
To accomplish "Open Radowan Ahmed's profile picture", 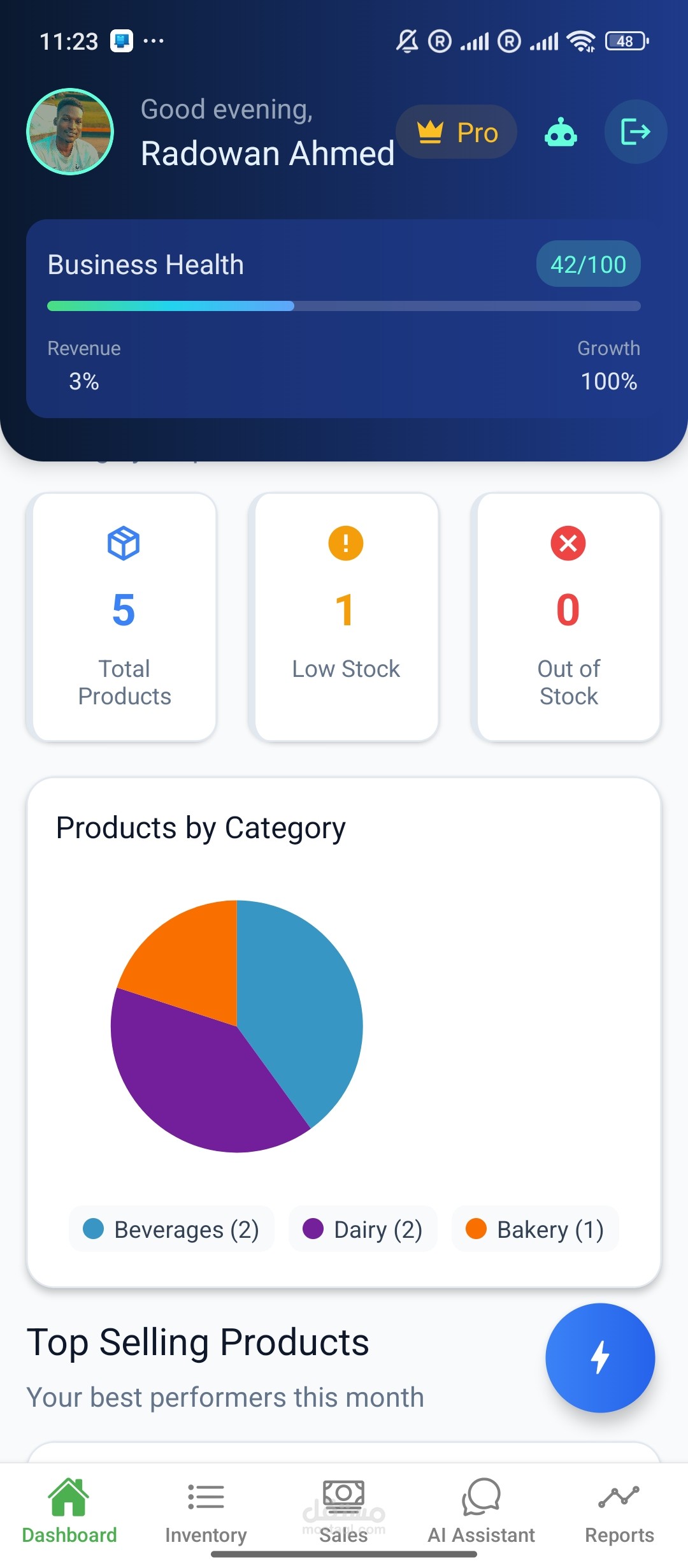I will [70, 131].
